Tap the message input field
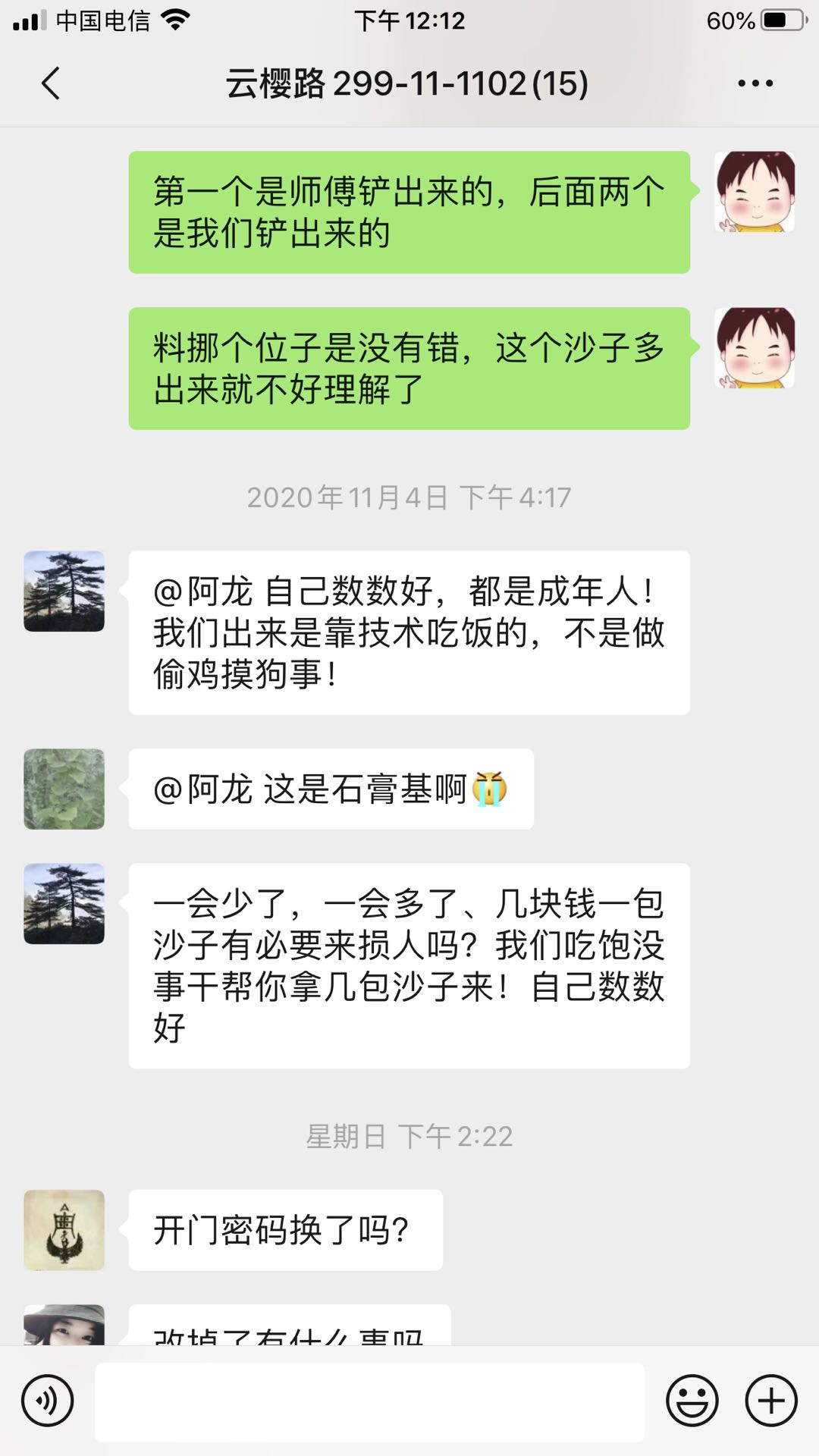Image resolution: width=819 pixels, height=1456 pixels. [x=369, y=1401]
